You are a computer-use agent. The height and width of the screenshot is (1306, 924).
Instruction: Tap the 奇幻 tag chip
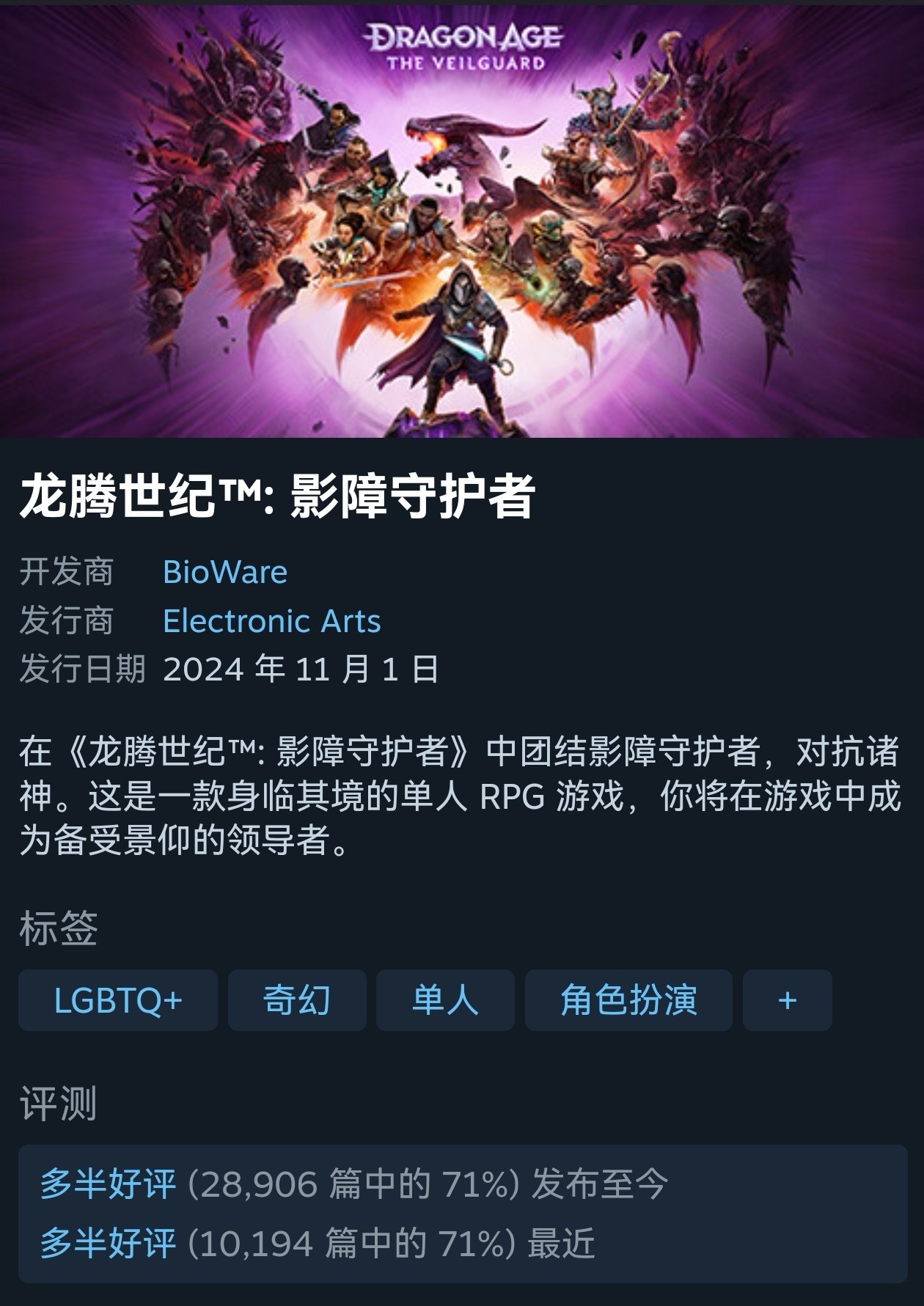(x=297, y=1000)
